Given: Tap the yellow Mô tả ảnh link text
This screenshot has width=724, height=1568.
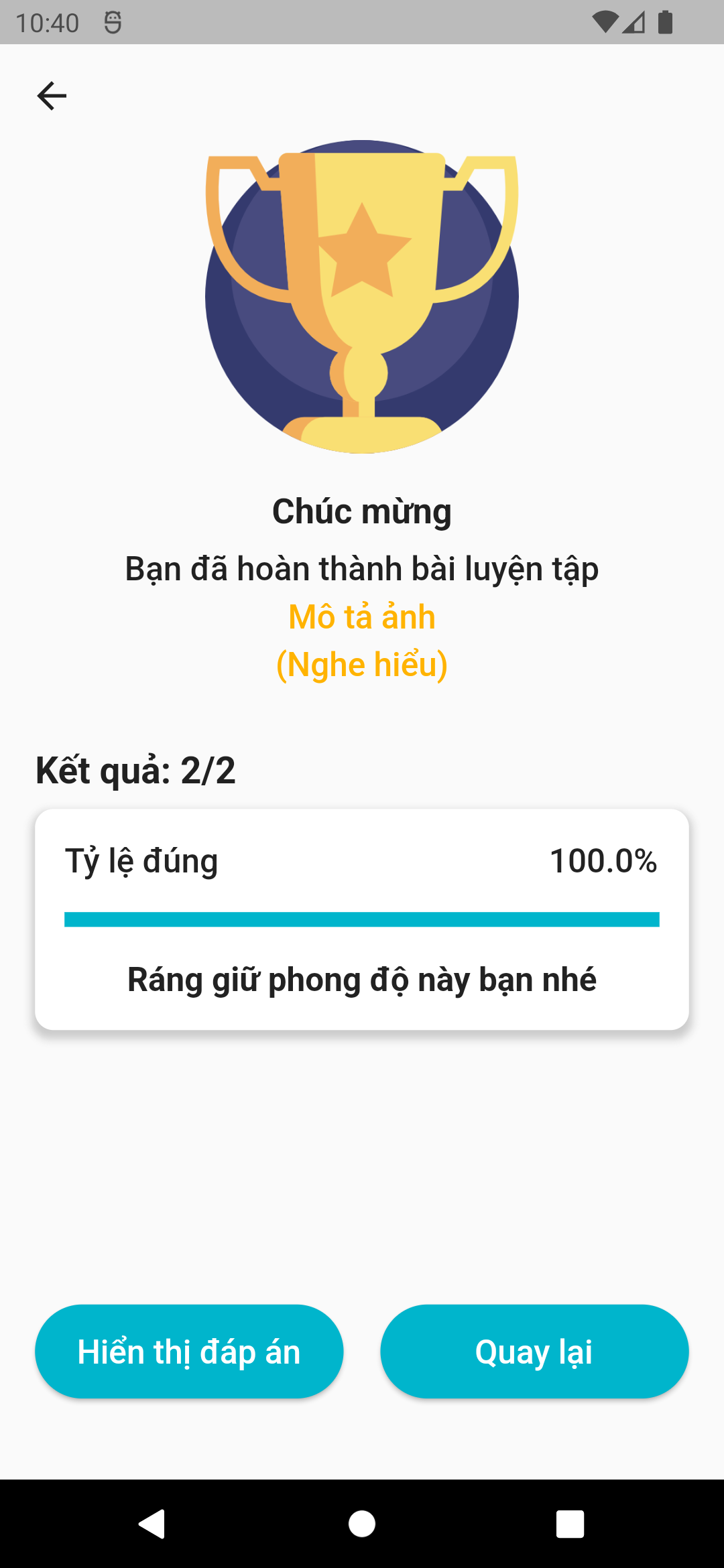Looking at the screenshot, I should [x=361, y=616].
